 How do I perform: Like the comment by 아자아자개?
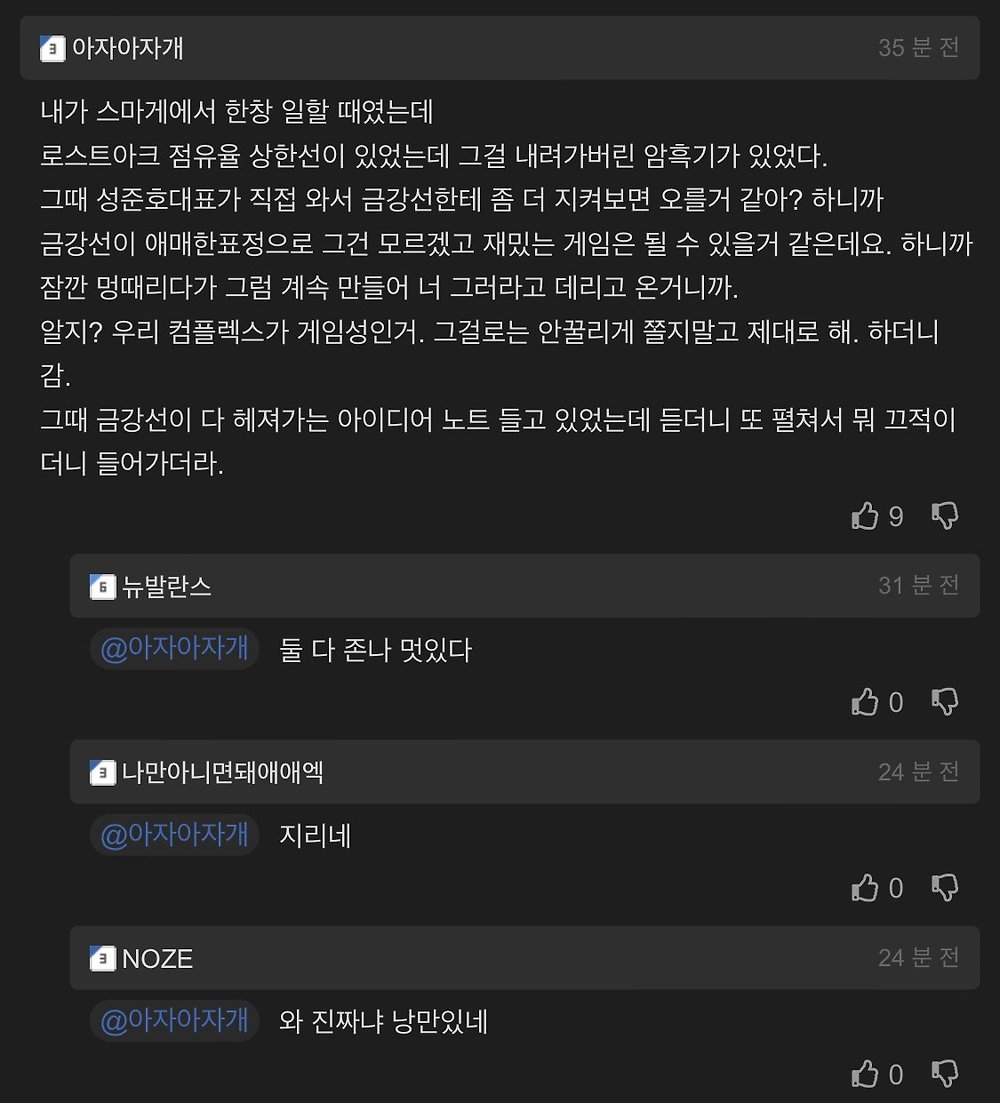865,516
